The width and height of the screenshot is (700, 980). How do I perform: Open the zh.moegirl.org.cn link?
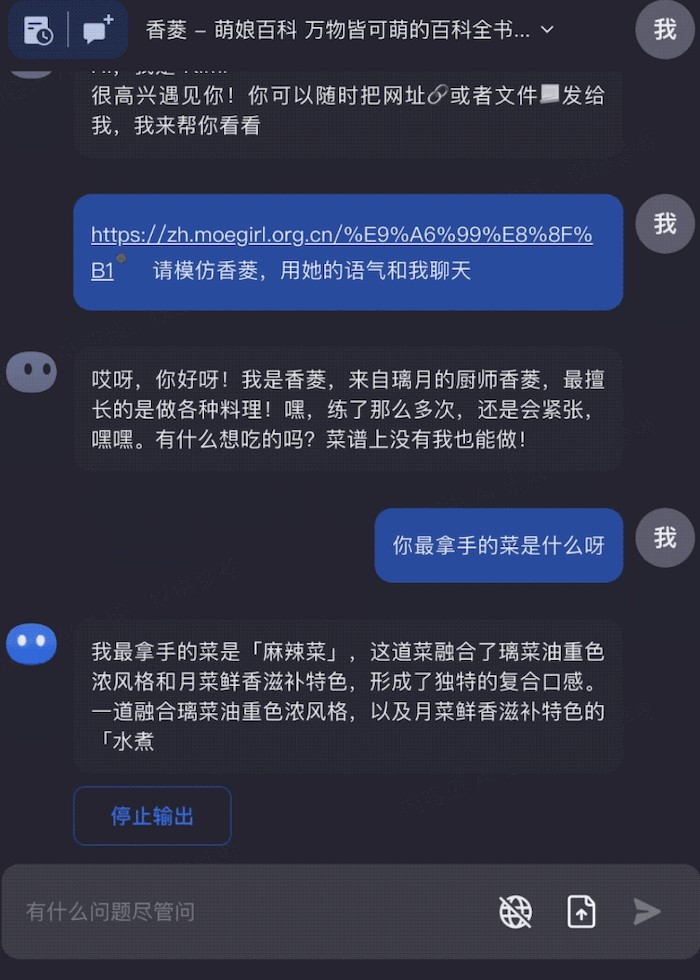pos(341,236)
